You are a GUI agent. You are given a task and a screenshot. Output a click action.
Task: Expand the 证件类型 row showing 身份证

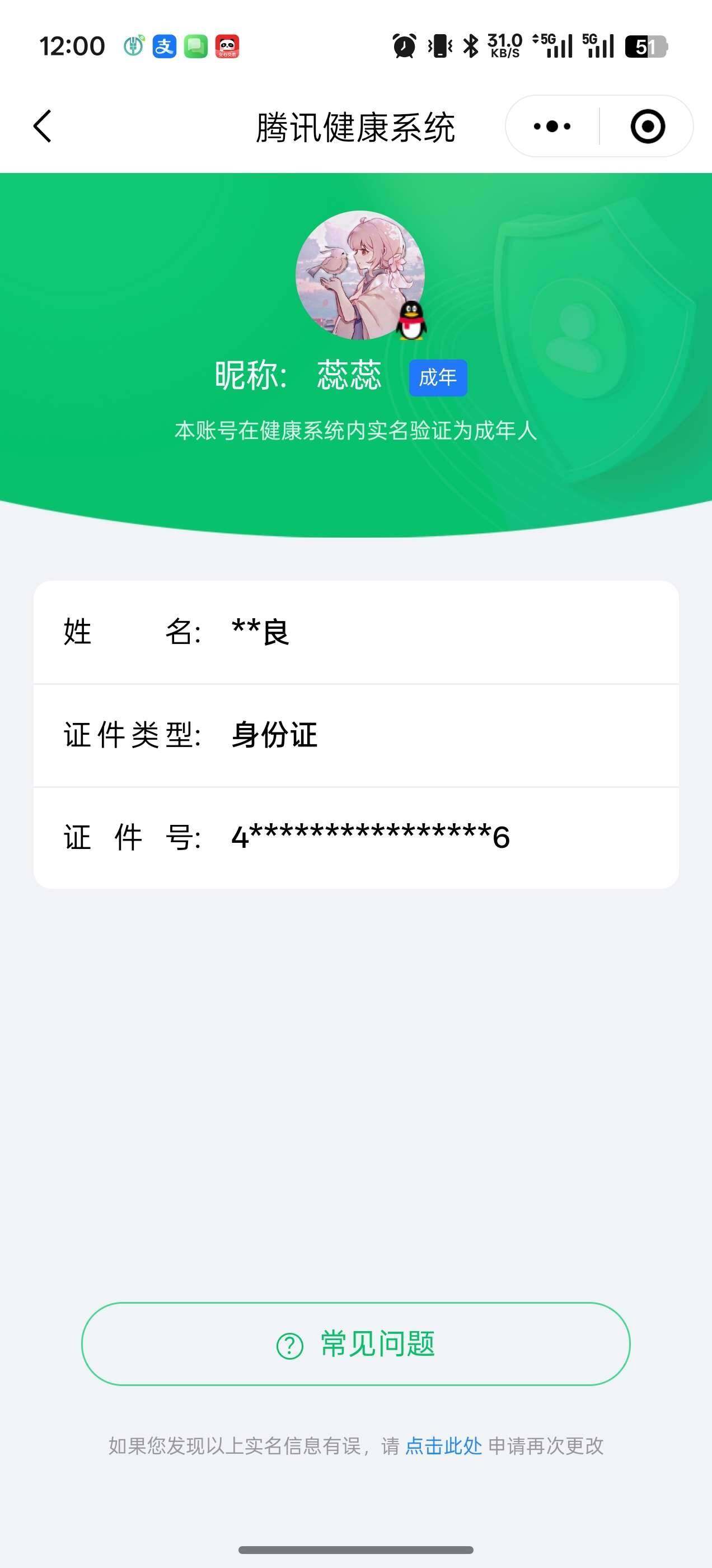pyautogui.click(x=356, y=735)
